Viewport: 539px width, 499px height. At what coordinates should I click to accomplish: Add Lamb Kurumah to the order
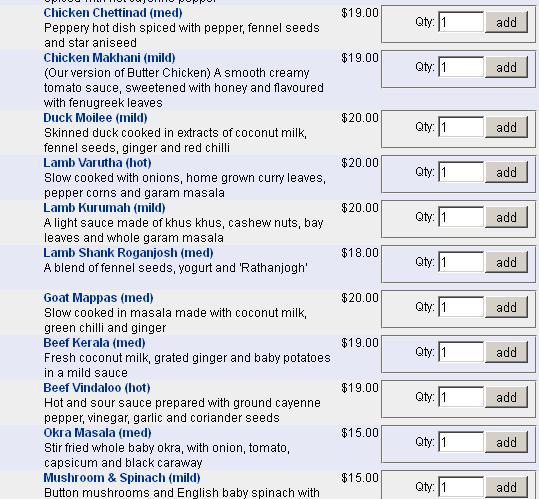[x=506, y=217]
